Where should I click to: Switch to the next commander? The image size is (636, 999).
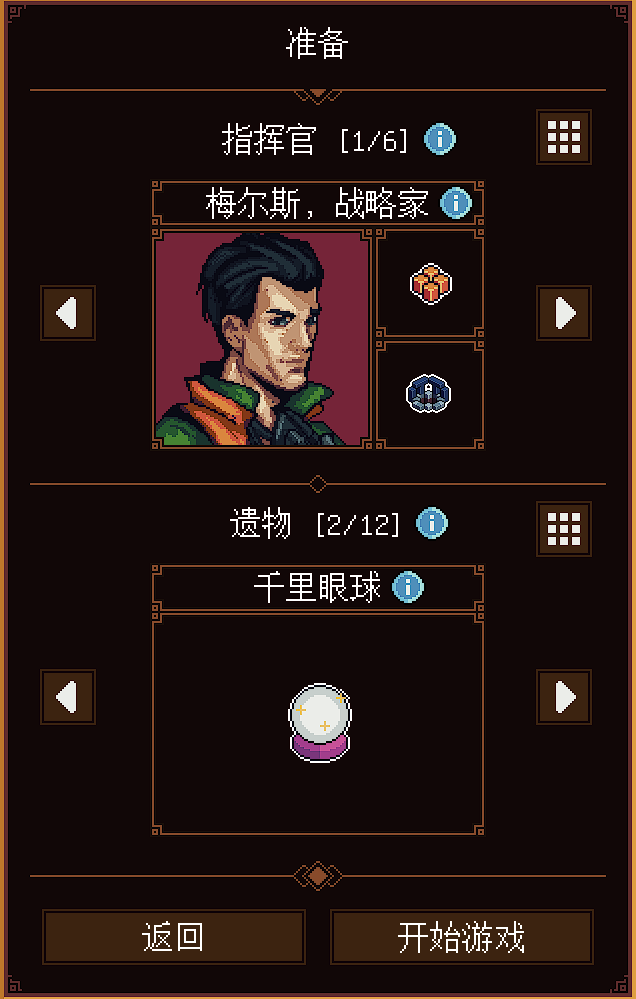pos(564,313)
